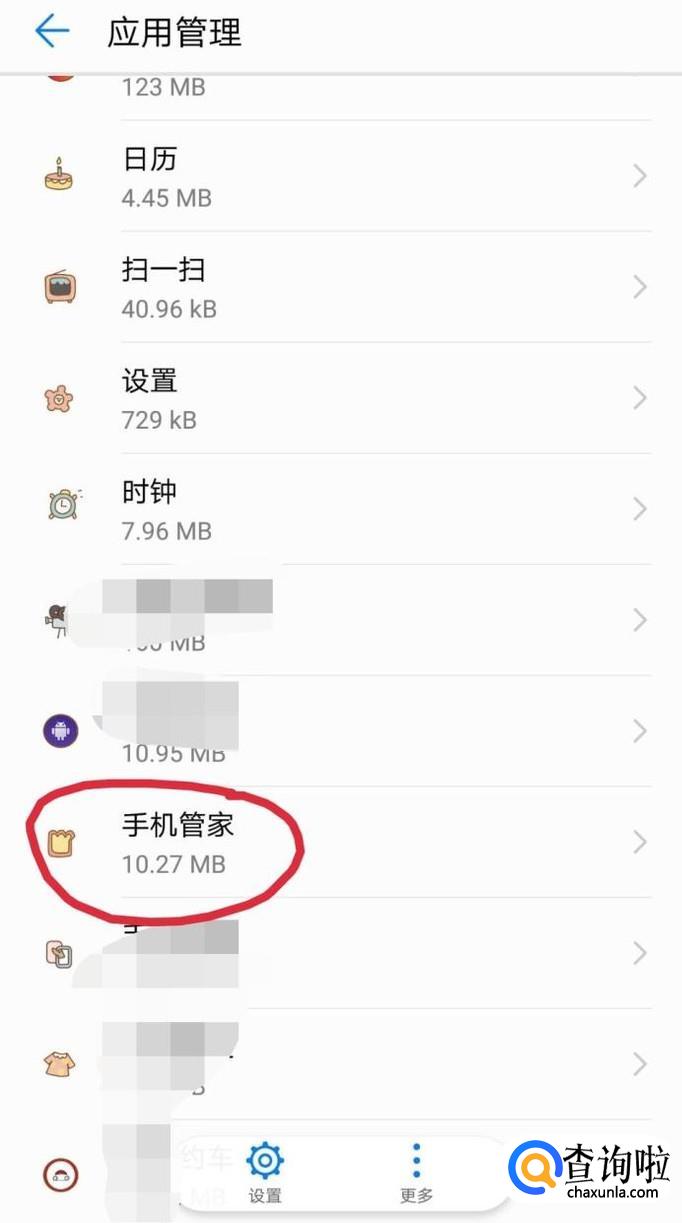Open the 日历 app details

pyautogui.click(x=340, y=176)
